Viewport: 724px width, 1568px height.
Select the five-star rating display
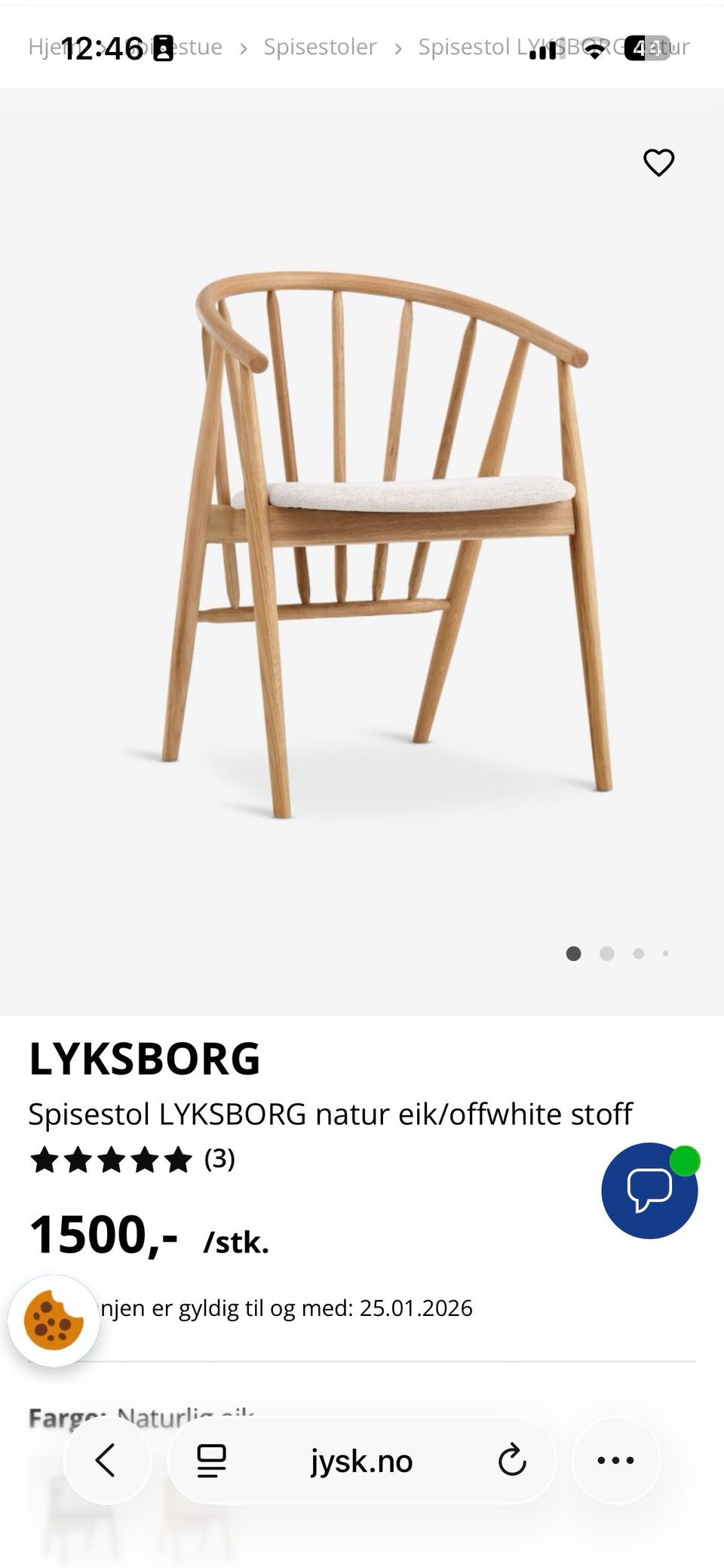(x=108, y=1161)
